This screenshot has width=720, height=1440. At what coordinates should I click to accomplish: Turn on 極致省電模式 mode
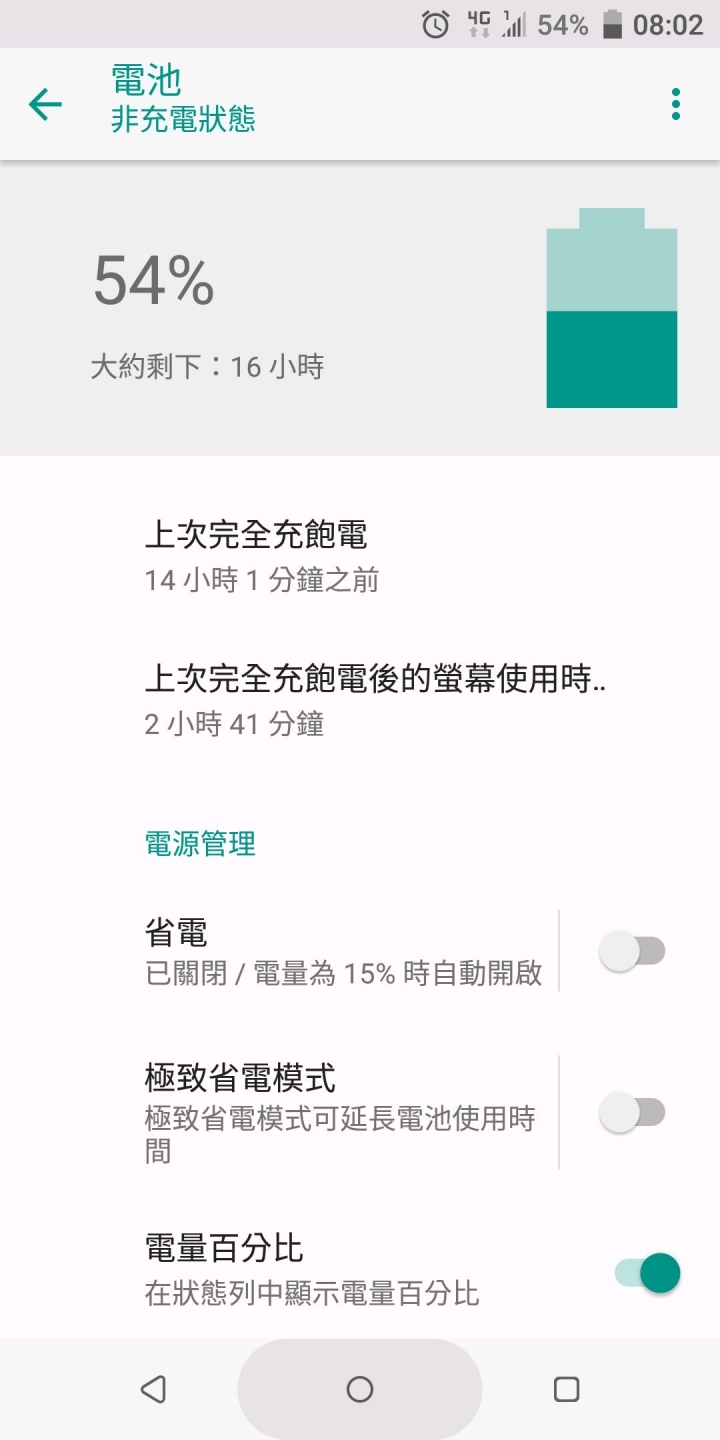pos(633,1110)
